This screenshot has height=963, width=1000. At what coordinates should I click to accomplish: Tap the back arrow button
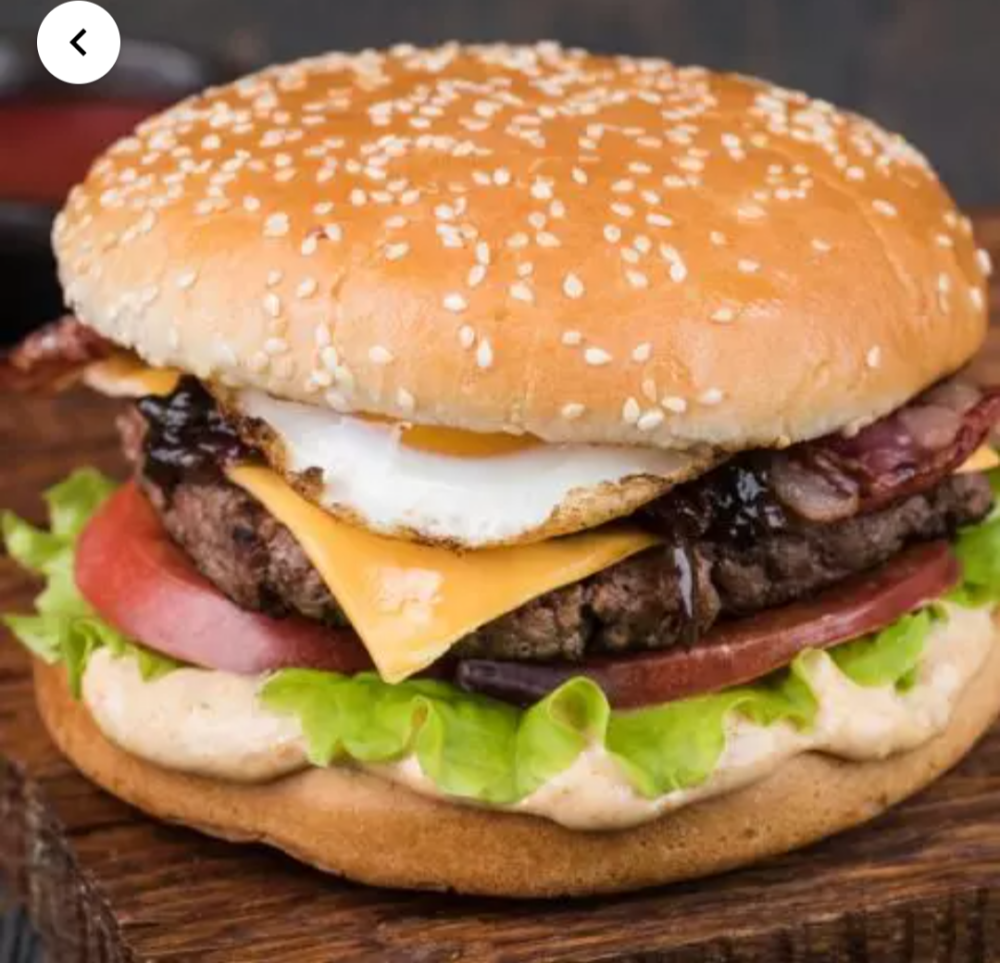(x=78, y=42)
